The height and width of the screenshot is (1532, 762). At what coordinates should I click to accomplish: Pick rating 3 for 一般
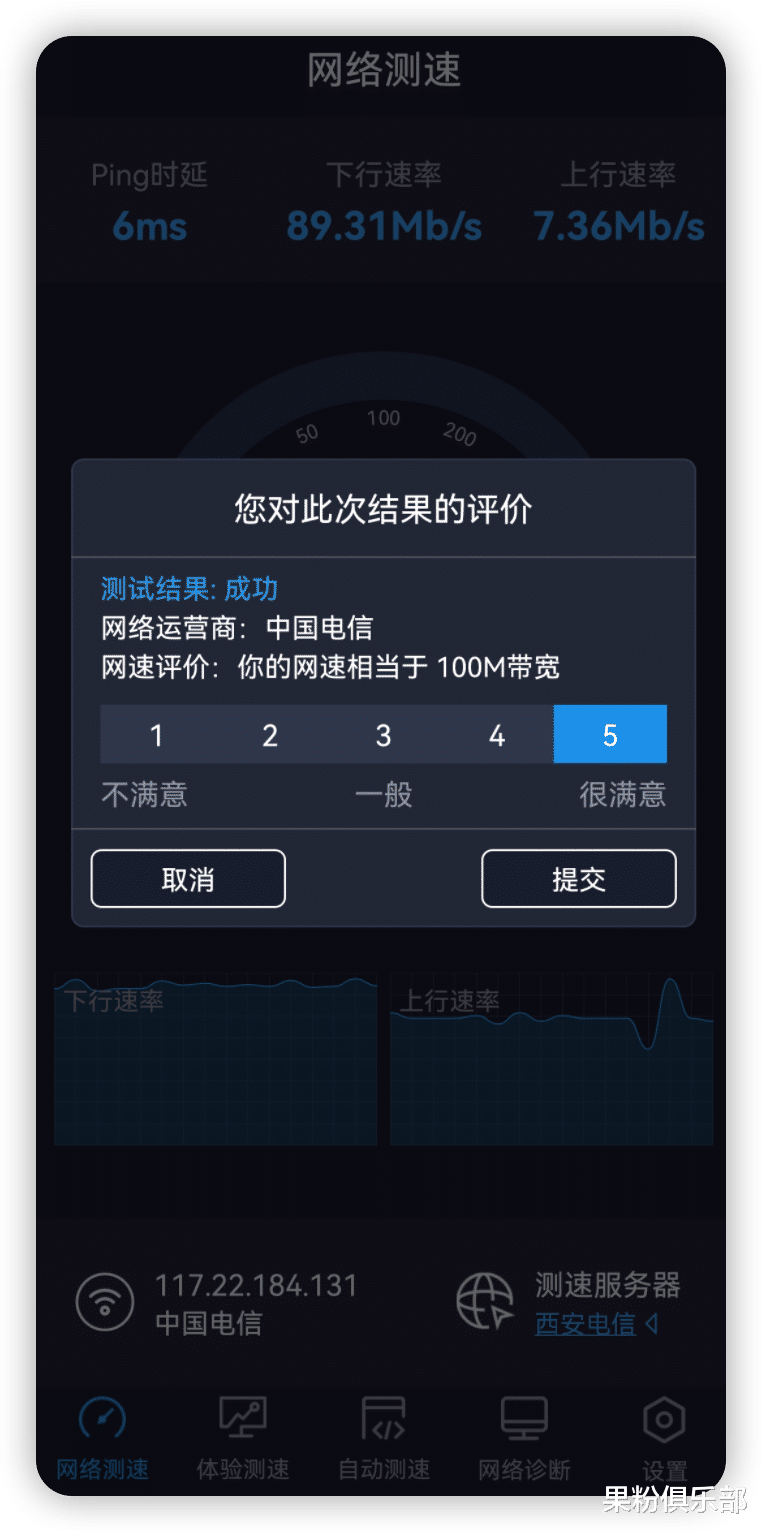[383, 735]
